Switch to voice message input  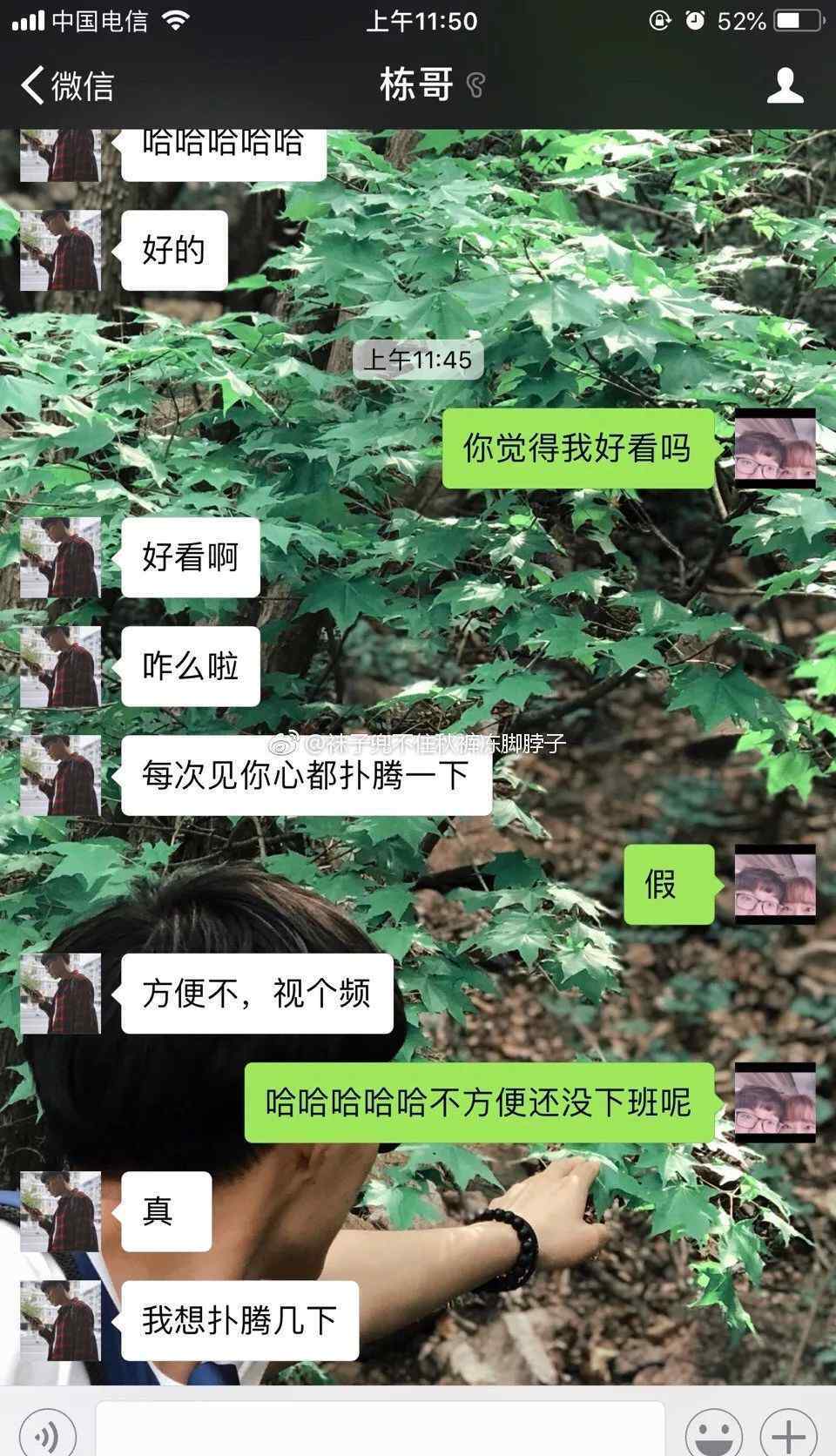tap(48, 1431)
